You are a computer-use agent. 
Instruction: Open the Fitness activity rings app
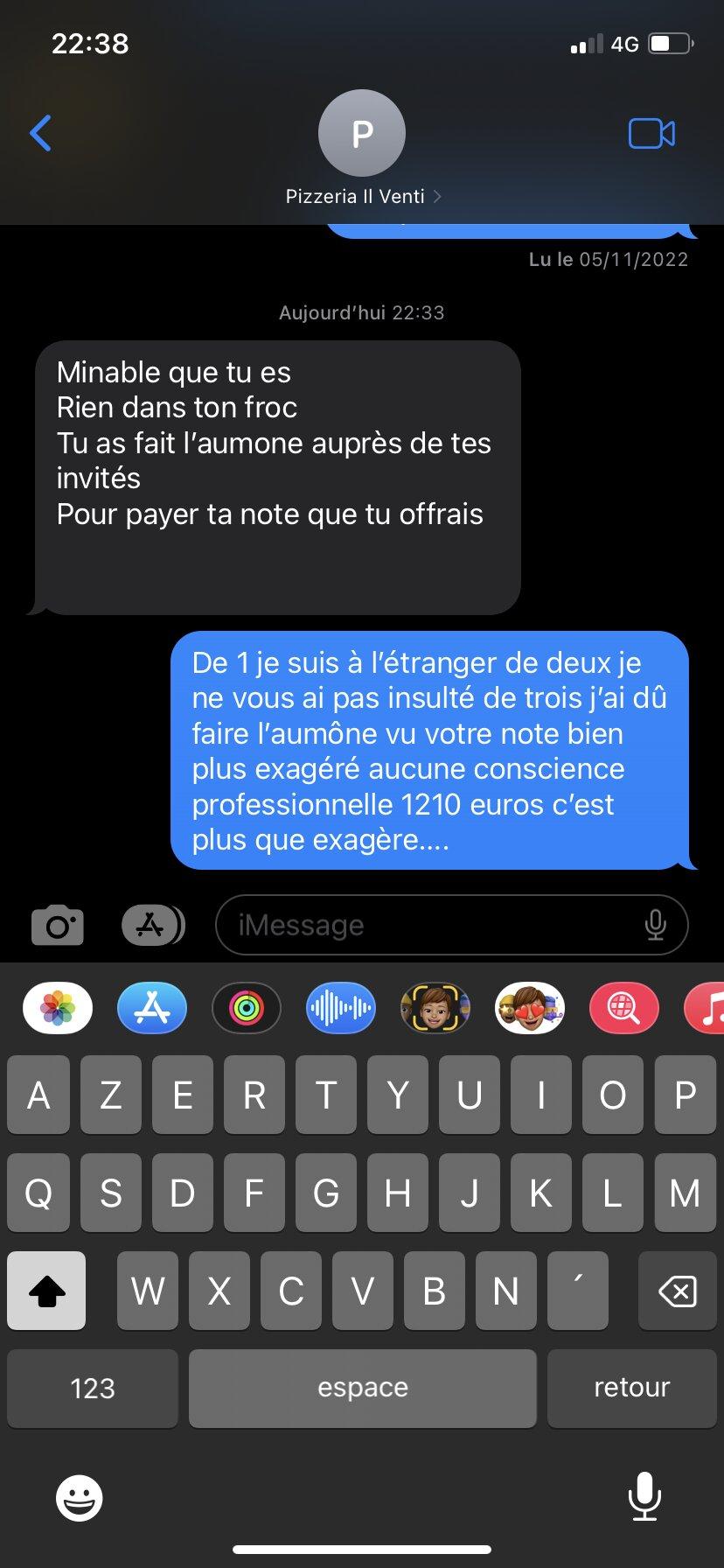coord(247,1008)
